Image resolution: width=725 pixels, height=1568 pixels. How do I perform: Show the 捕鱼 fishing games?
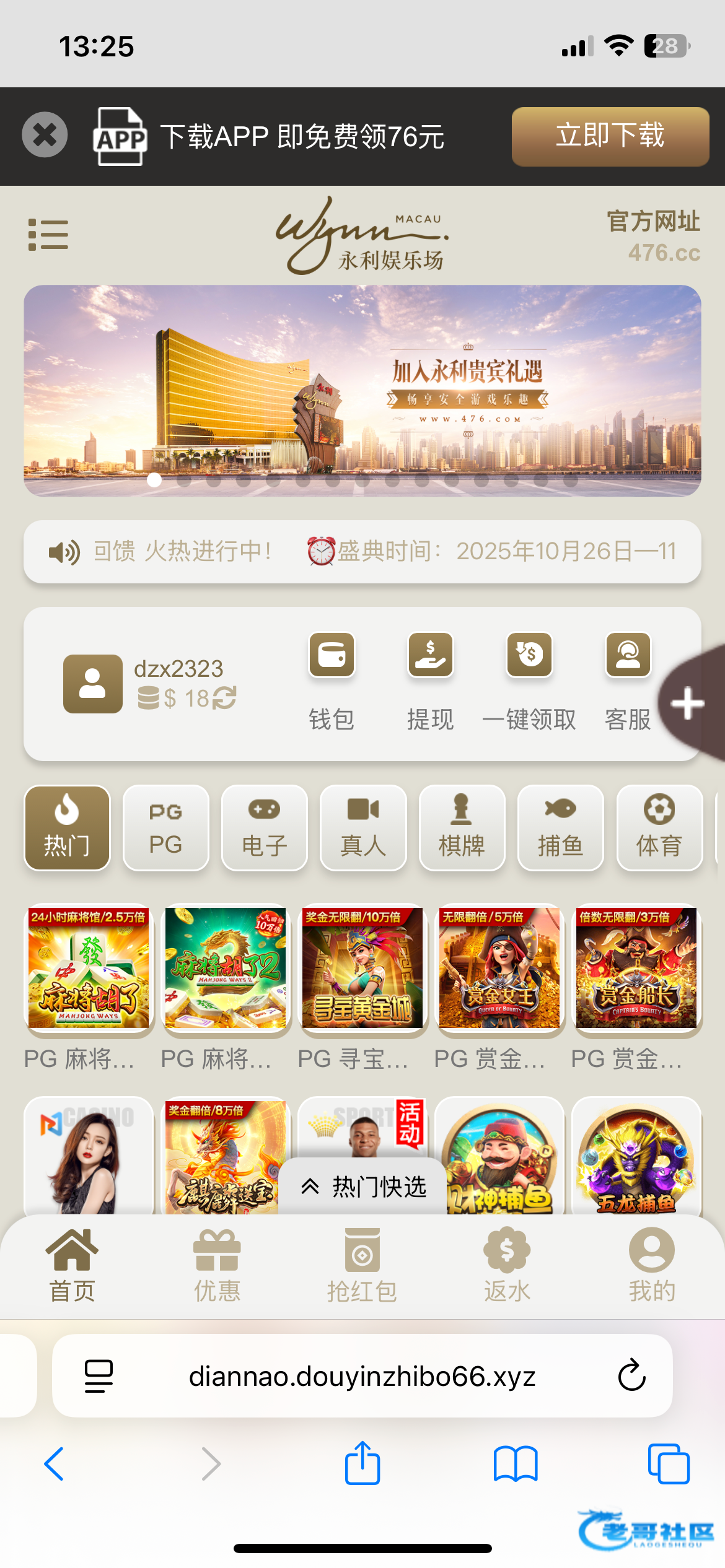coord(560,827)
